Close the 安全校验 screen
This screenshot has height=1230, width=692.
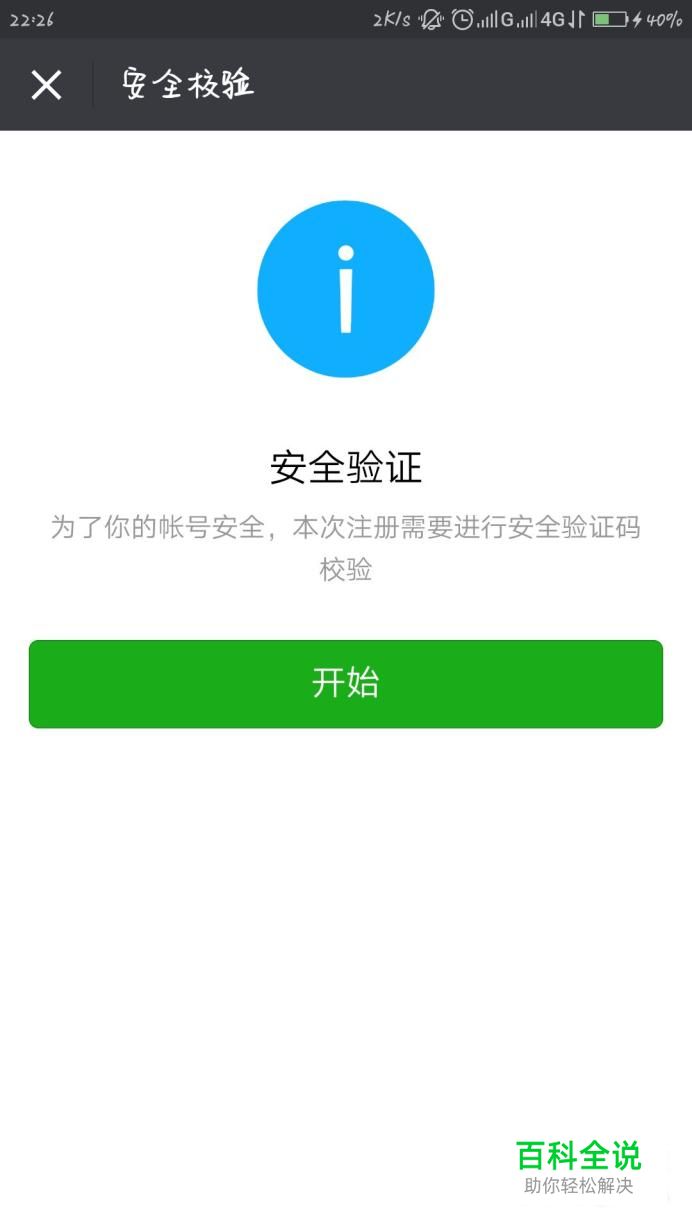pyautogui.click(x=46, y=85)
